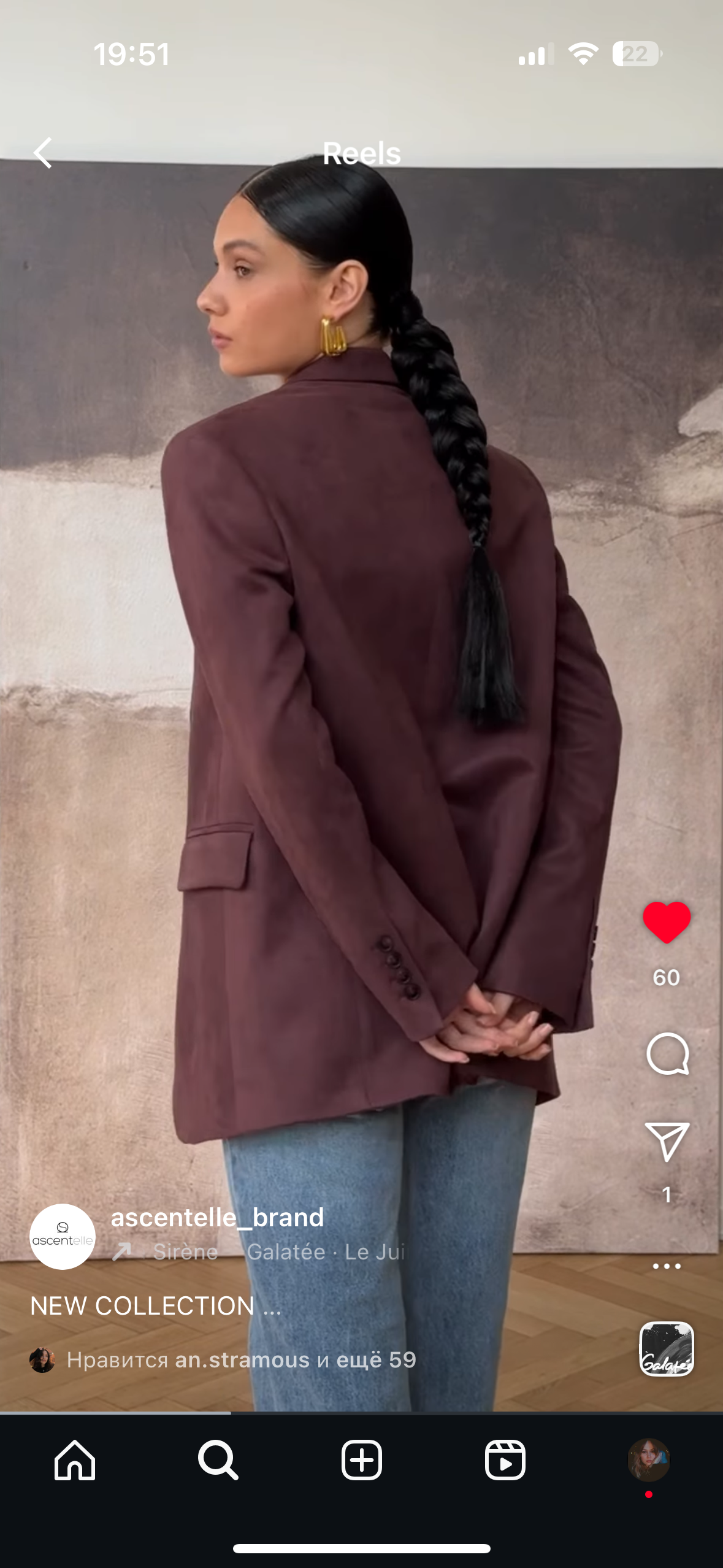
Task: View likes by an.stramous and 59 others
Action: 241,1360
